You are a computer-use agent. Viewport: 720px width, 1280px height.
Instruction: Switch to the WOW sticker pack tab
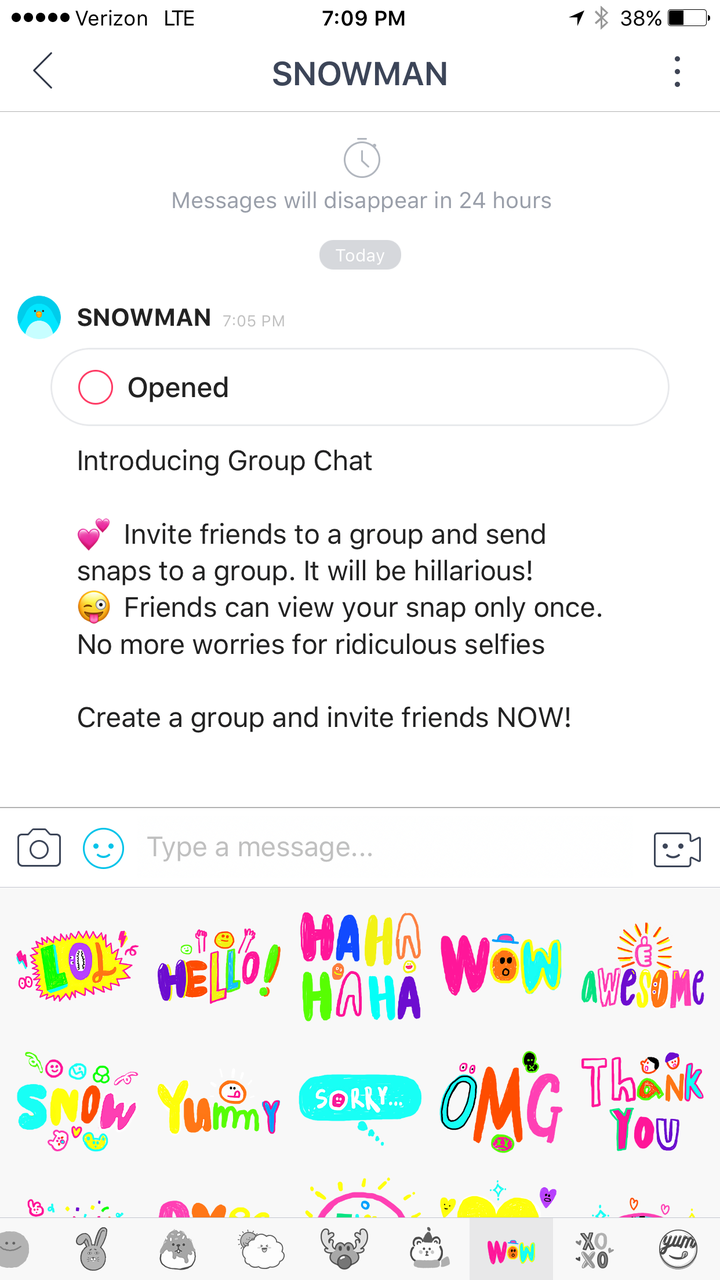pyautogui.click(x=512, y=1248)
